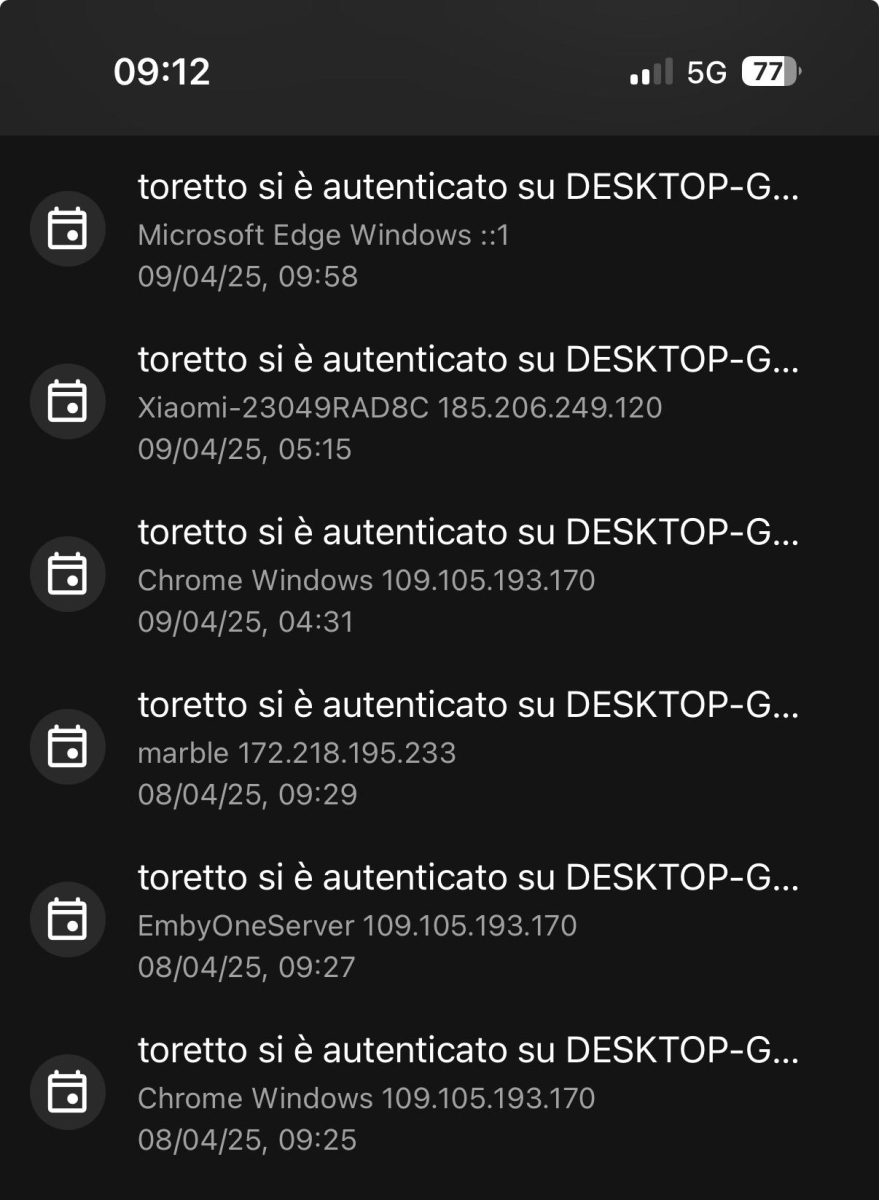
Task: View the marble 172.218.195.233 login entry
Action: [x=440, y=749]
